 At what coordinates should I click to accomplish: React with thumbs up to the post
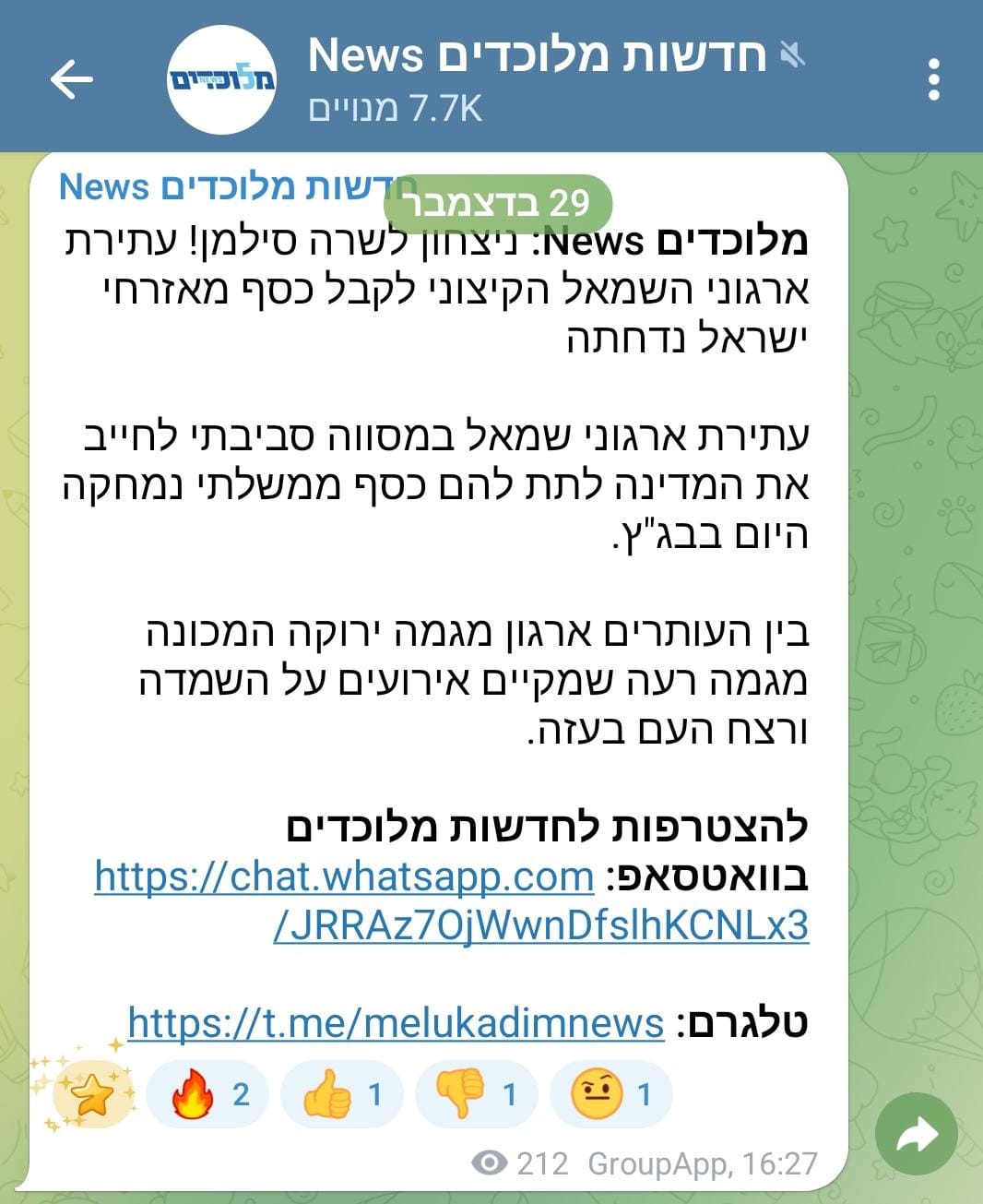tap(341, 1094)
